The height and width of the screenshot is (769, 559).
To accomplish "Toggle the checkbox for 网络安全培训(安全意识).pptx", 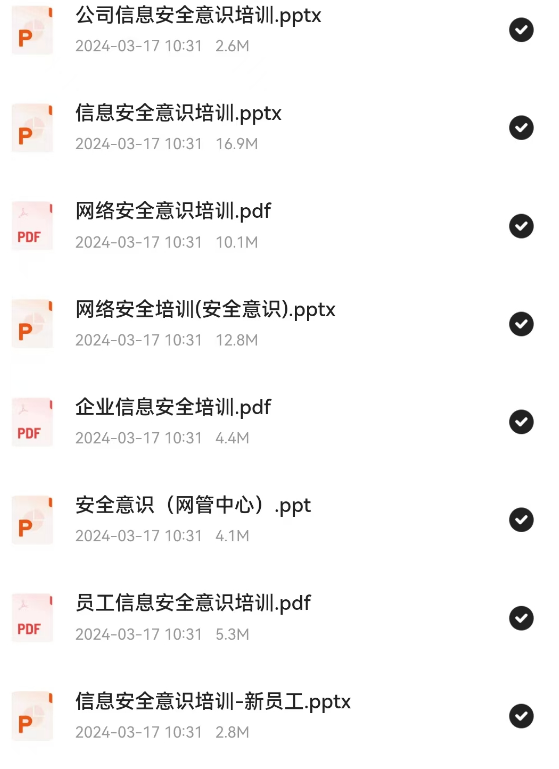I will (x=521, y=324).
